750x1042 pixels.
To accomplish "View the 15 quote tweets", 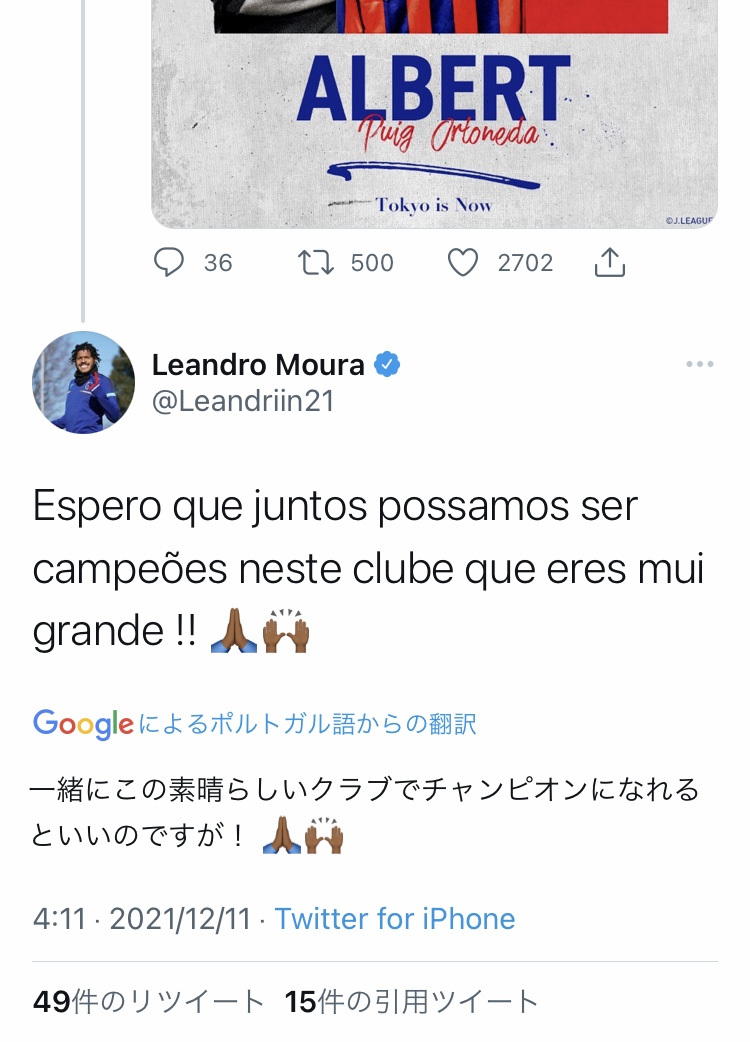I will [411, 1001].
